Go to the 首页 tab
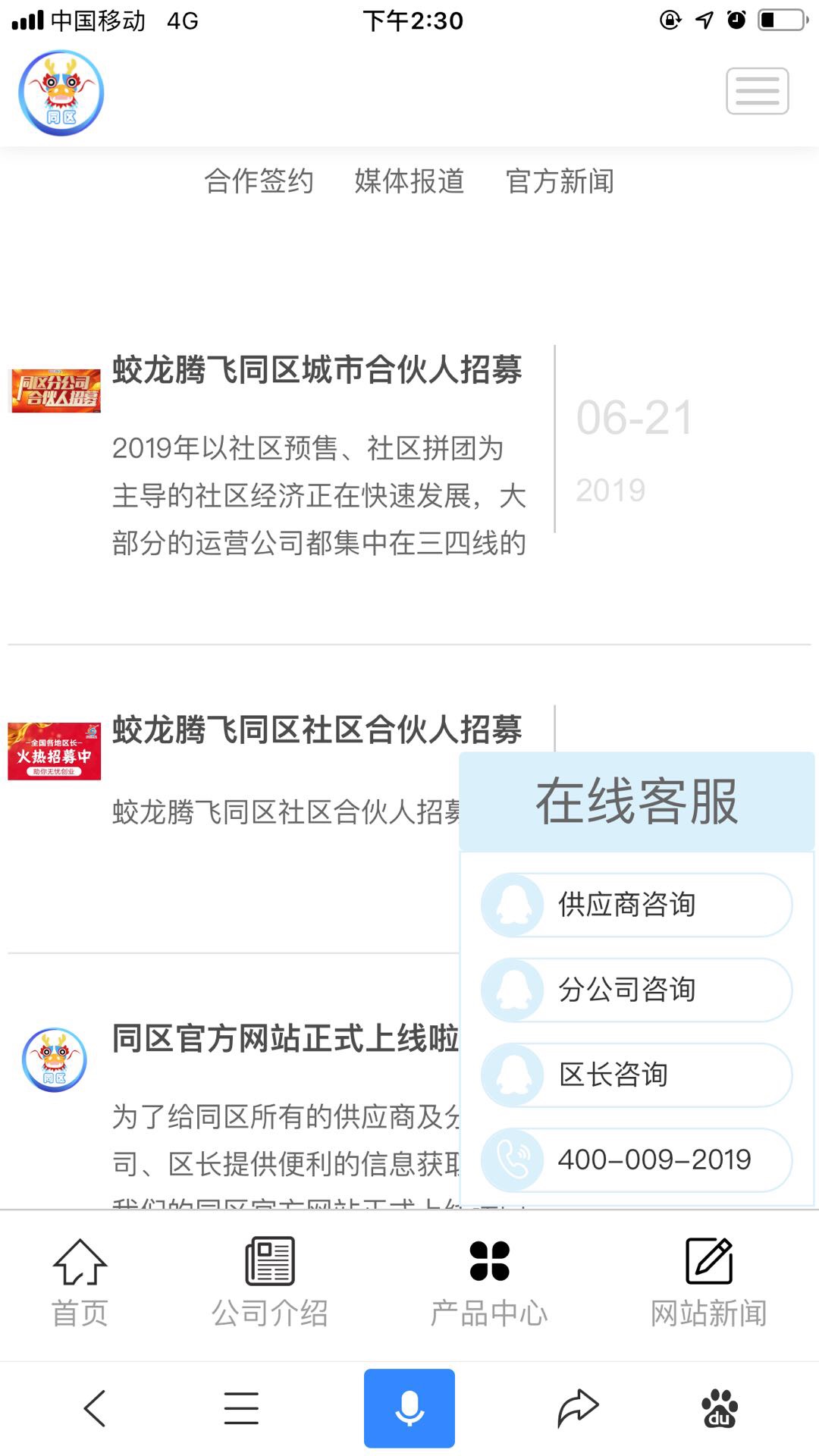This screenshot has width=819, height=1456. point(80,1282)
